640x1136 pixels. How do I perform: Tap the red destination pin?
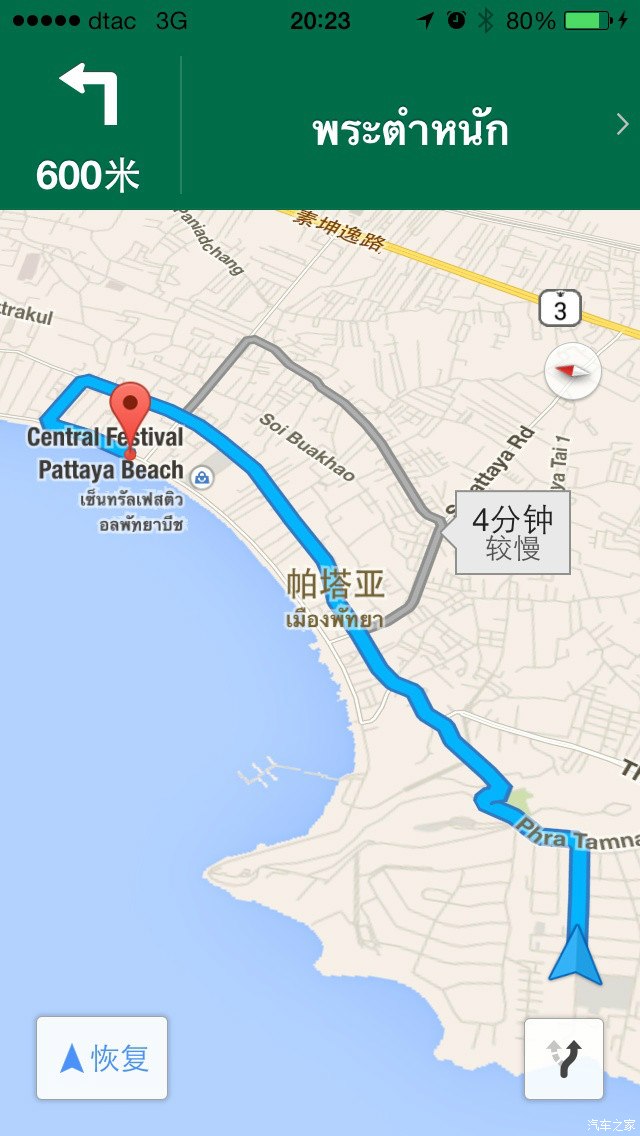pyautogui.click(x=129, y=410)
